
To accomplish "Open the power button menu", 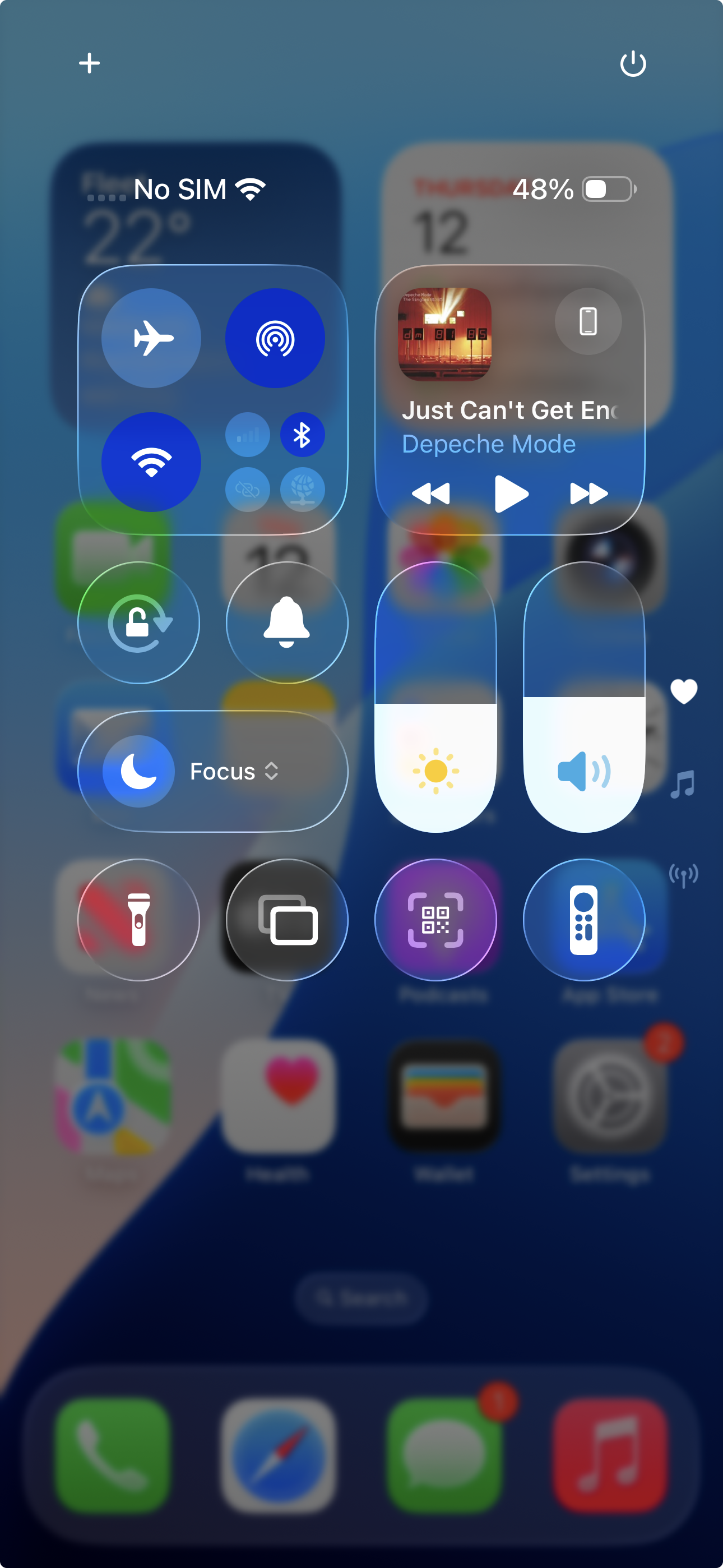I will 633,63.
